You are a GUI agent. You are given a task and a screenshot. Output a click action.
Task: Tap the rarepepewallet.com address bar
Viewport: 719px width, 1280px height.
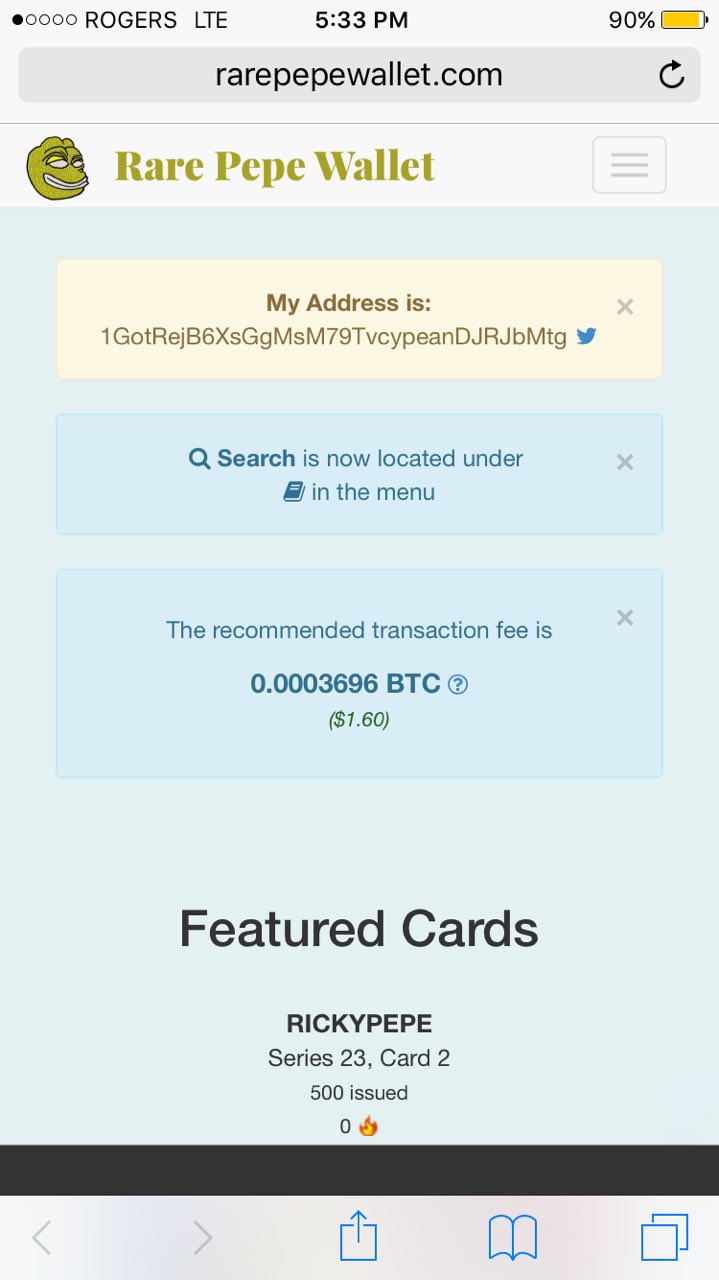359,75
